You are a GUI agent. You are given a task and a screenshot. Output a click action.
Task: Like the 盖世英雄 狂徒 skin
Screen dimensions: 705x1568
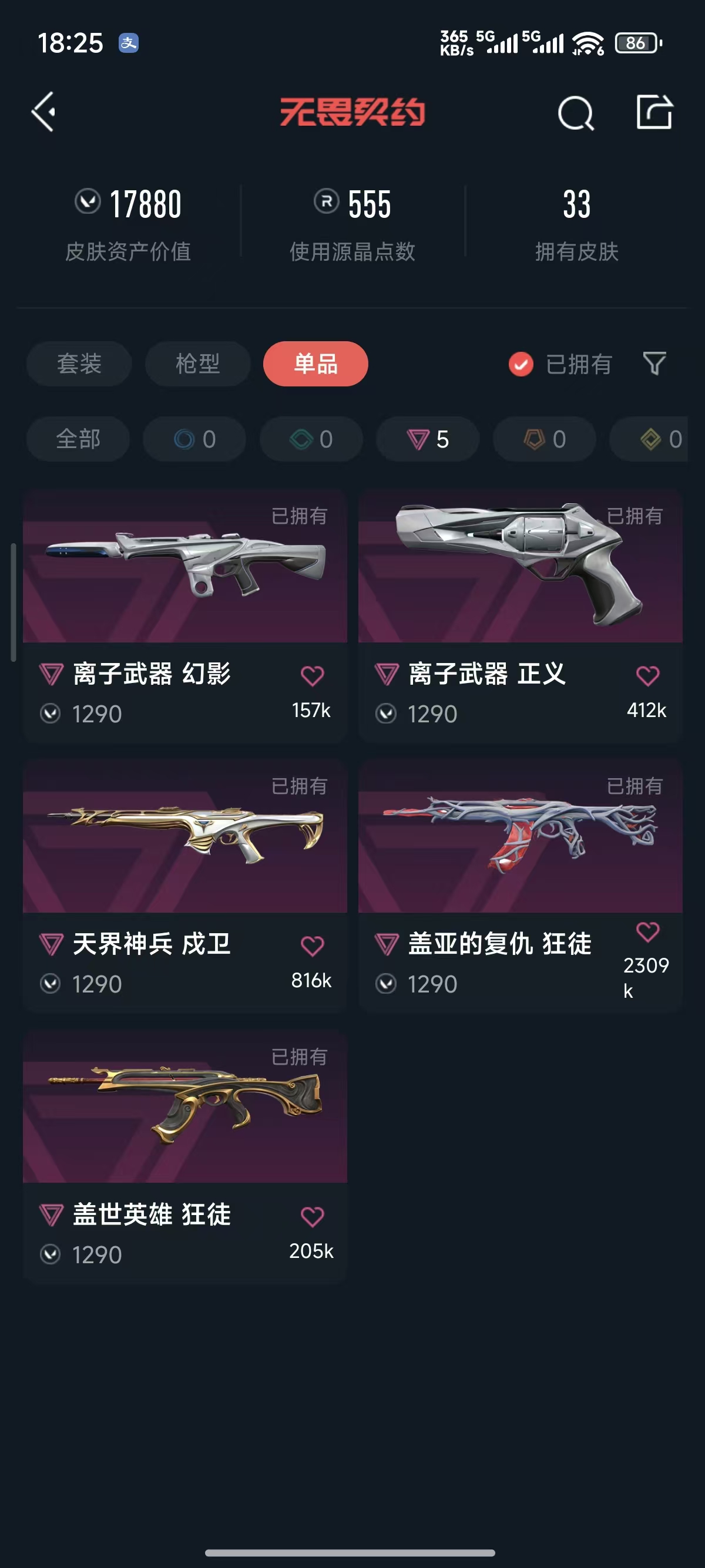click(312, 1216)
